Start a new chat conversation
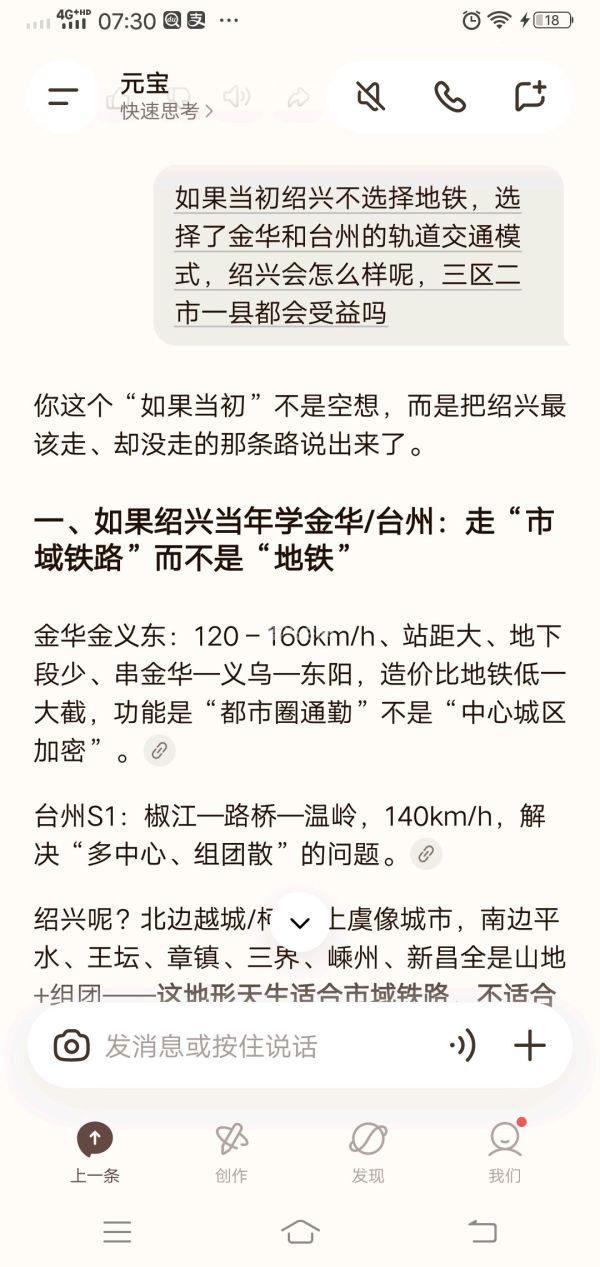The image size is (600, 1267). (x=530, y=96)
